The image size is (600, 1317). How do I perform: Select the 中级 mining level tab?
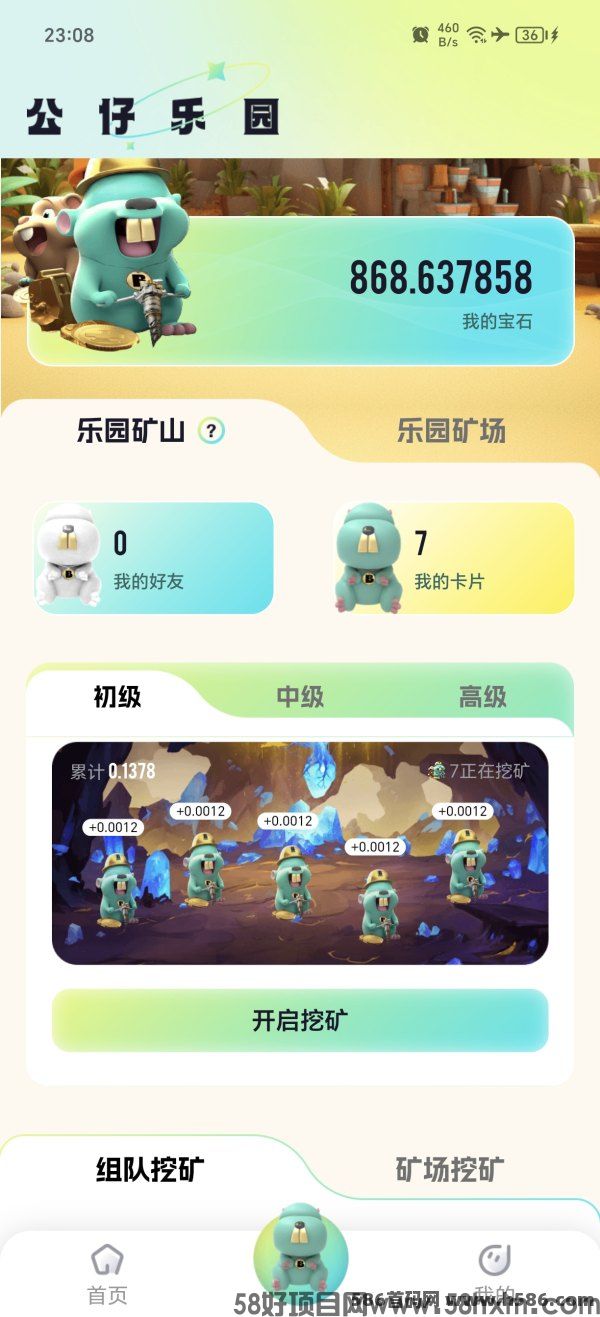coord(300,697)
